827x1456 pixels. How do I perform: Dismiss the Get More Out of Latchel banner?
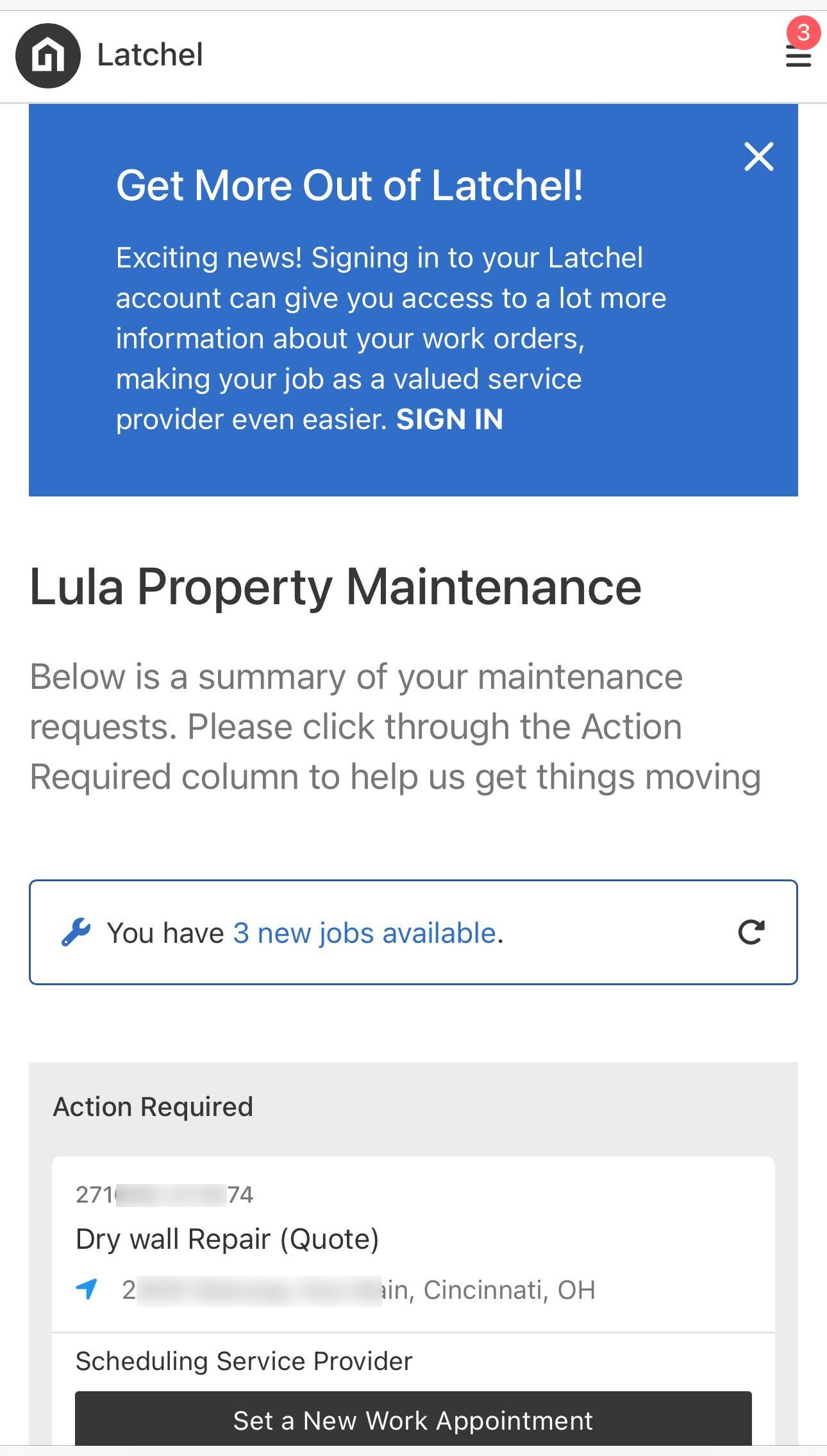tap(758, 157)
